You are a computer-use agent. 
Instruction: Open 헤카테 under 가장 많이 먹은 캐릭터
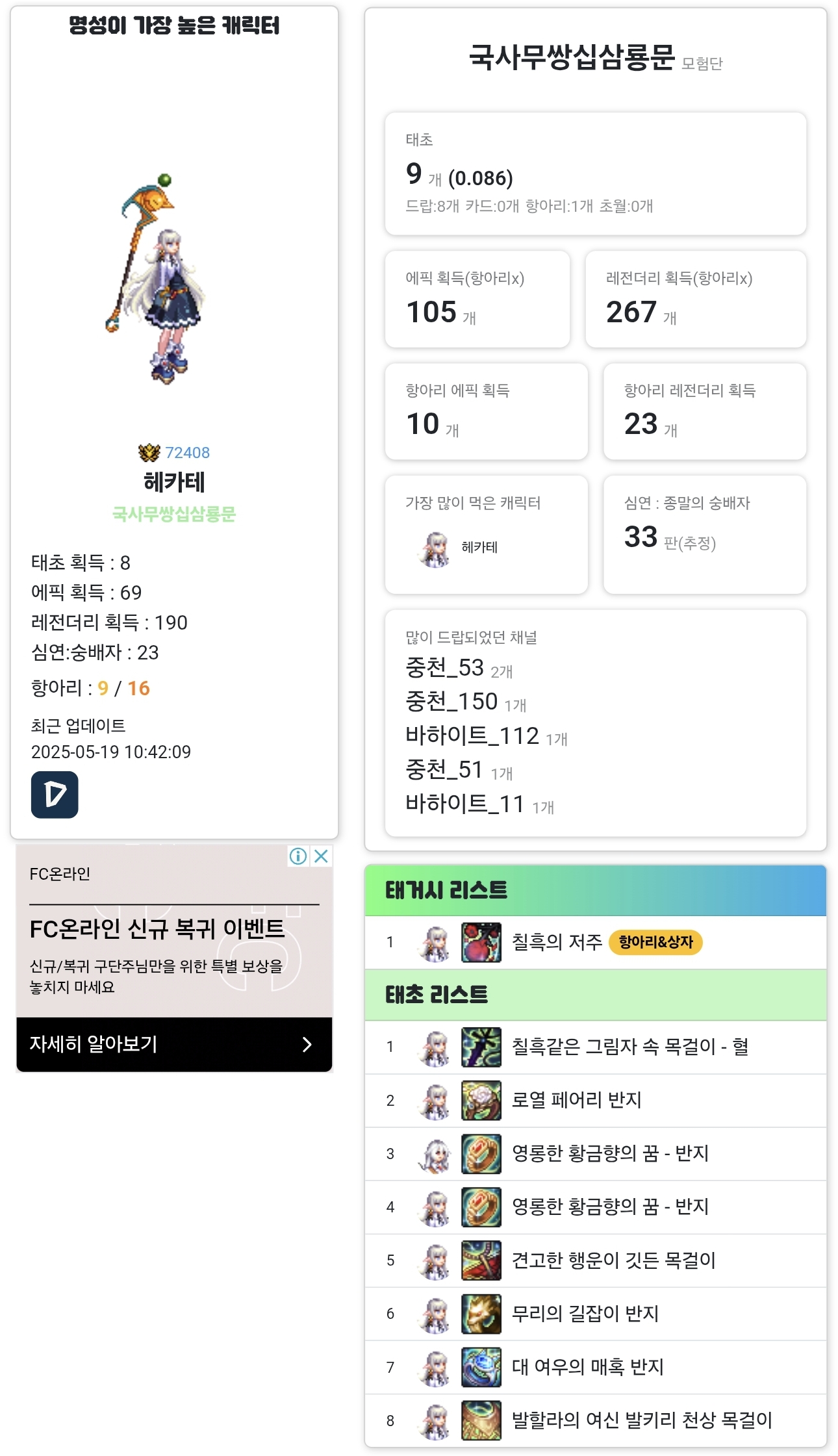(x=479, y=548)
